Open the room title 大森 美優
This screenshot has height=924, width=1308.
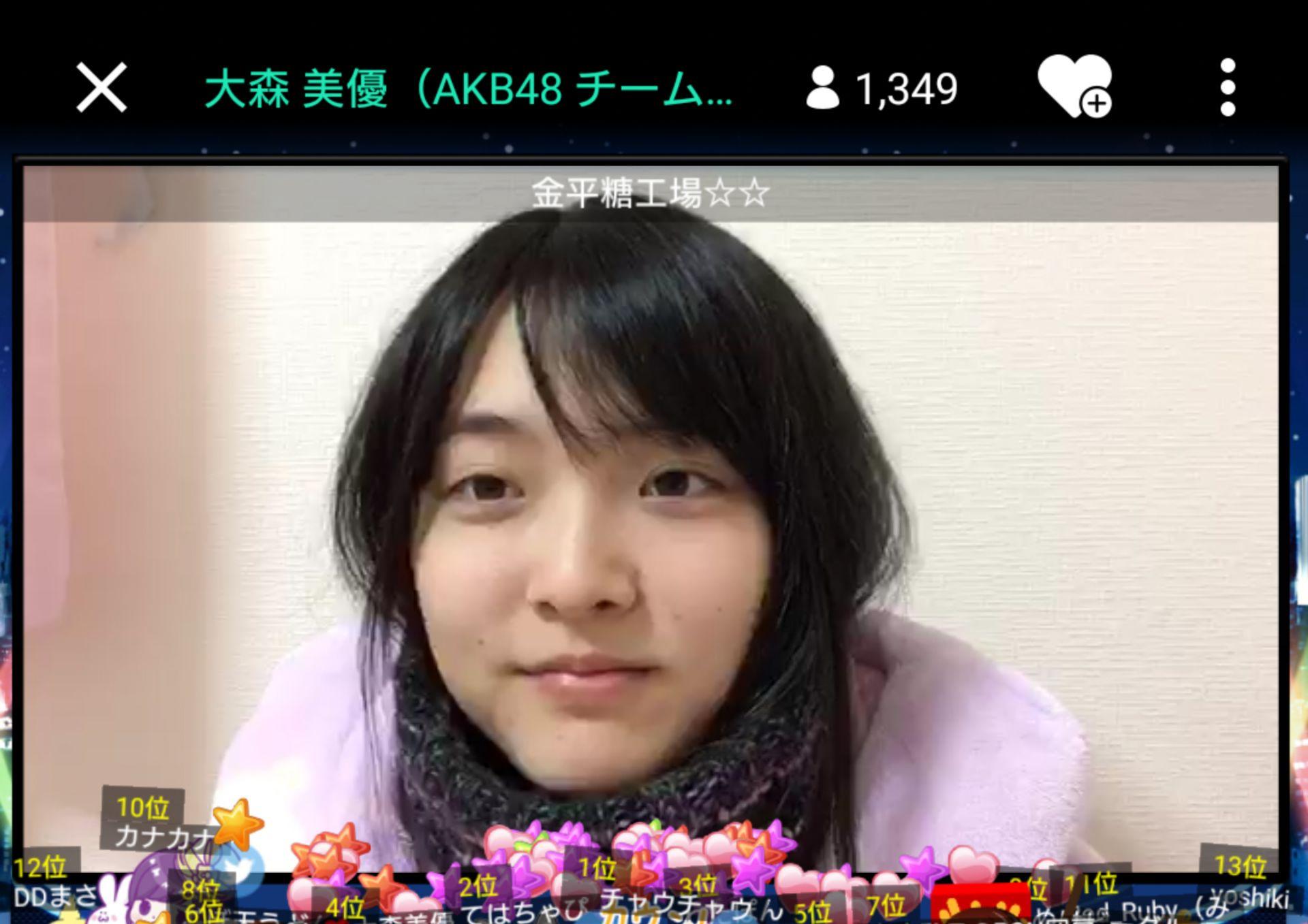[468, 89]
